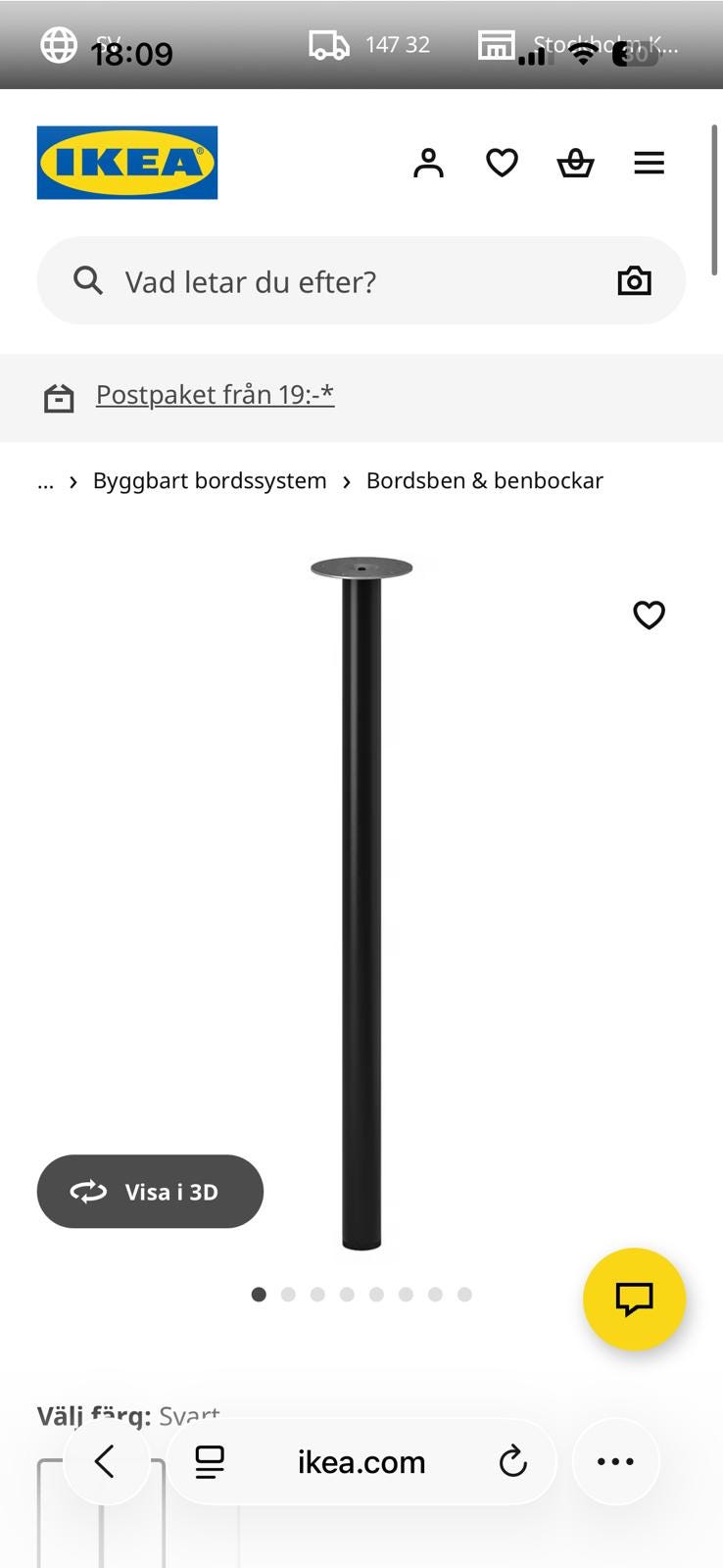Open Byggbart bordssystem breadcrumb

210,480
